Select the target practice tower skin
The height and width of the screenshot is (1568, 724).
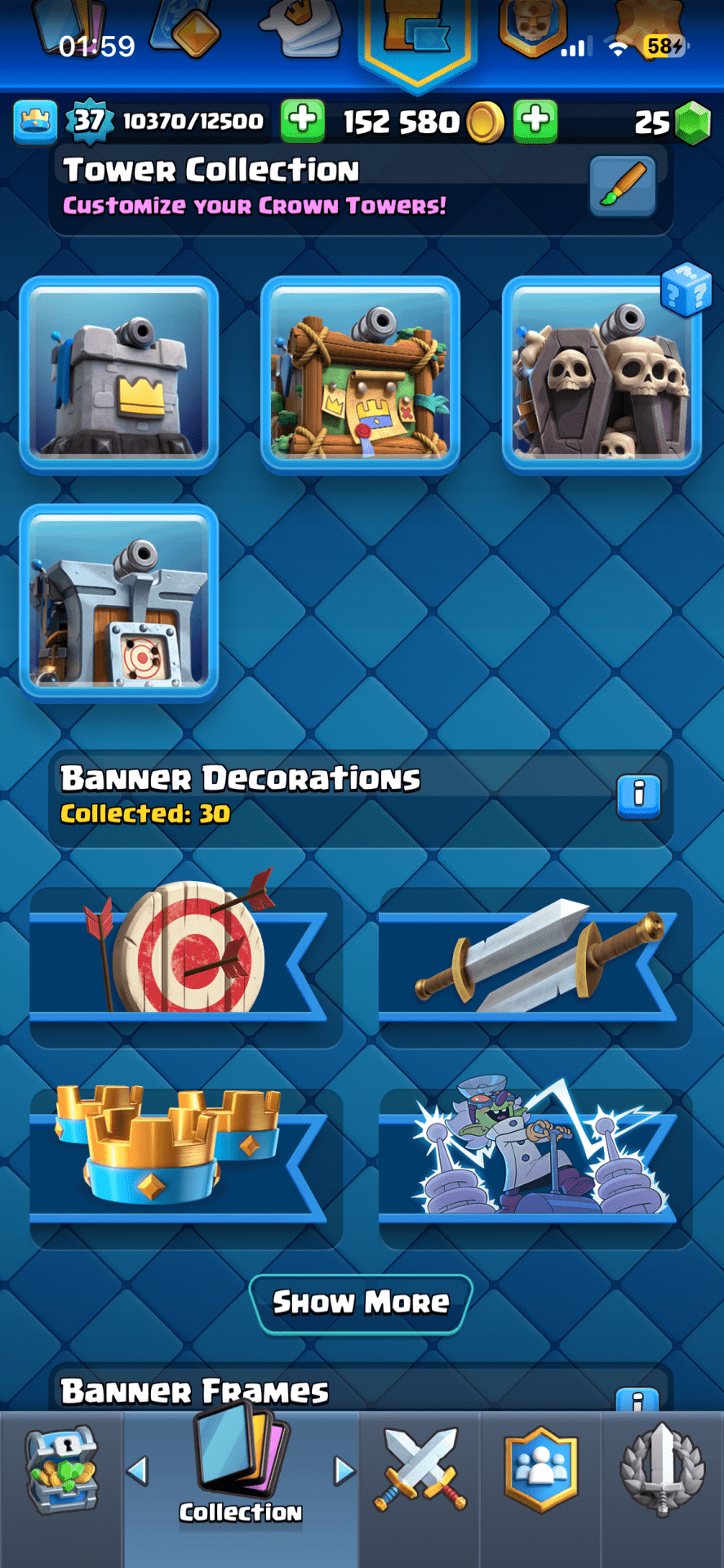(x=119, y=603)
